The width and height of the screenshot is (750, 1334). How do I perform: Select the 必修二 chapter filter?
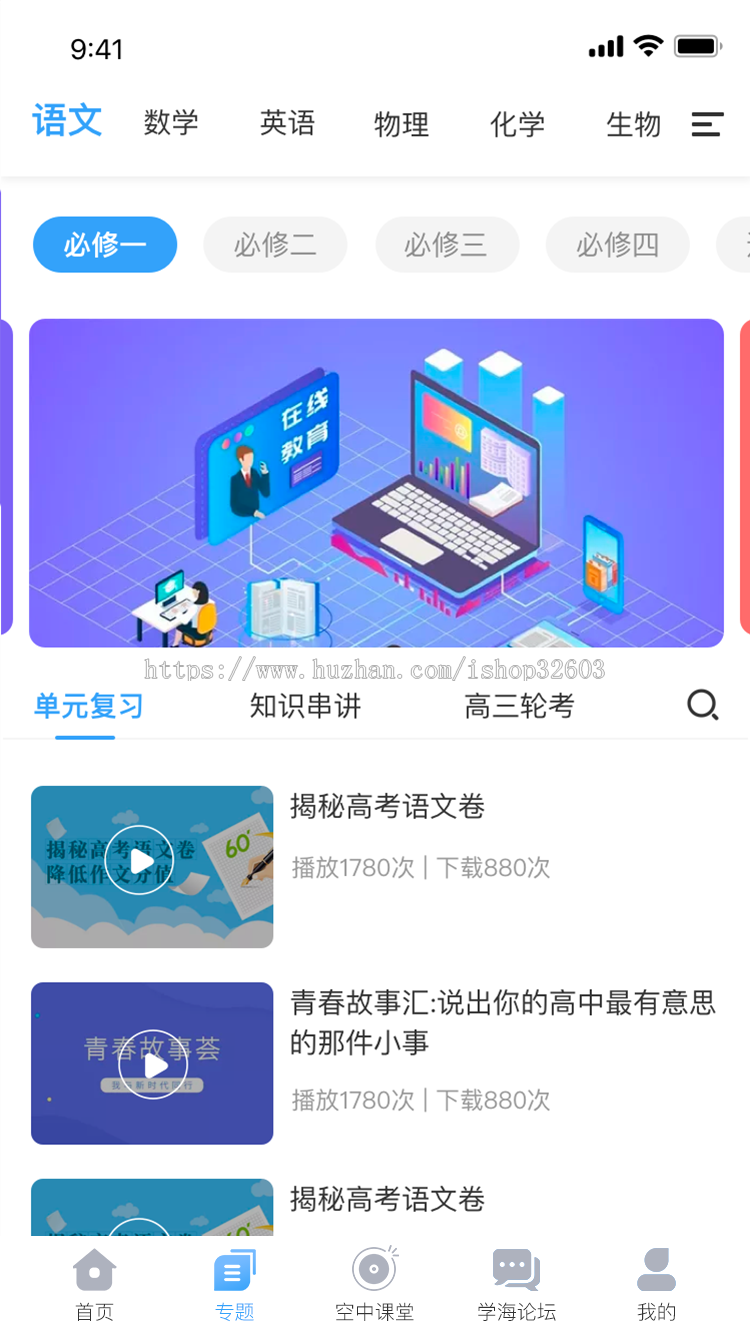point(275,244)
